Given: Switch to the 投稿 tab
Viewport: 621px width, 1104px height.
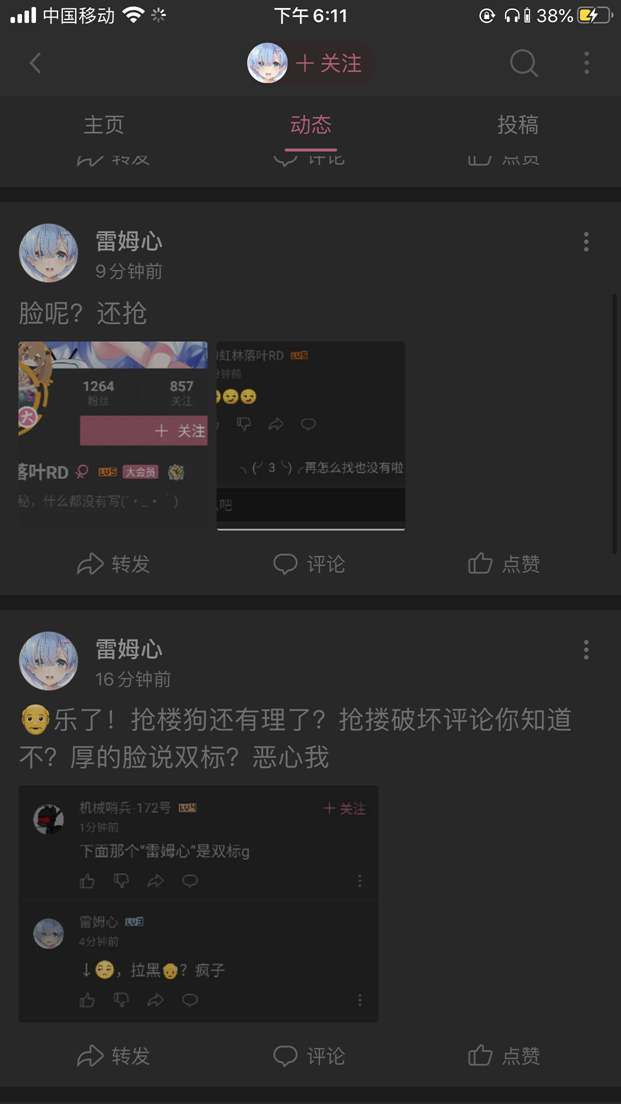Looking at the screenshot, I should (x=517, y=125).
